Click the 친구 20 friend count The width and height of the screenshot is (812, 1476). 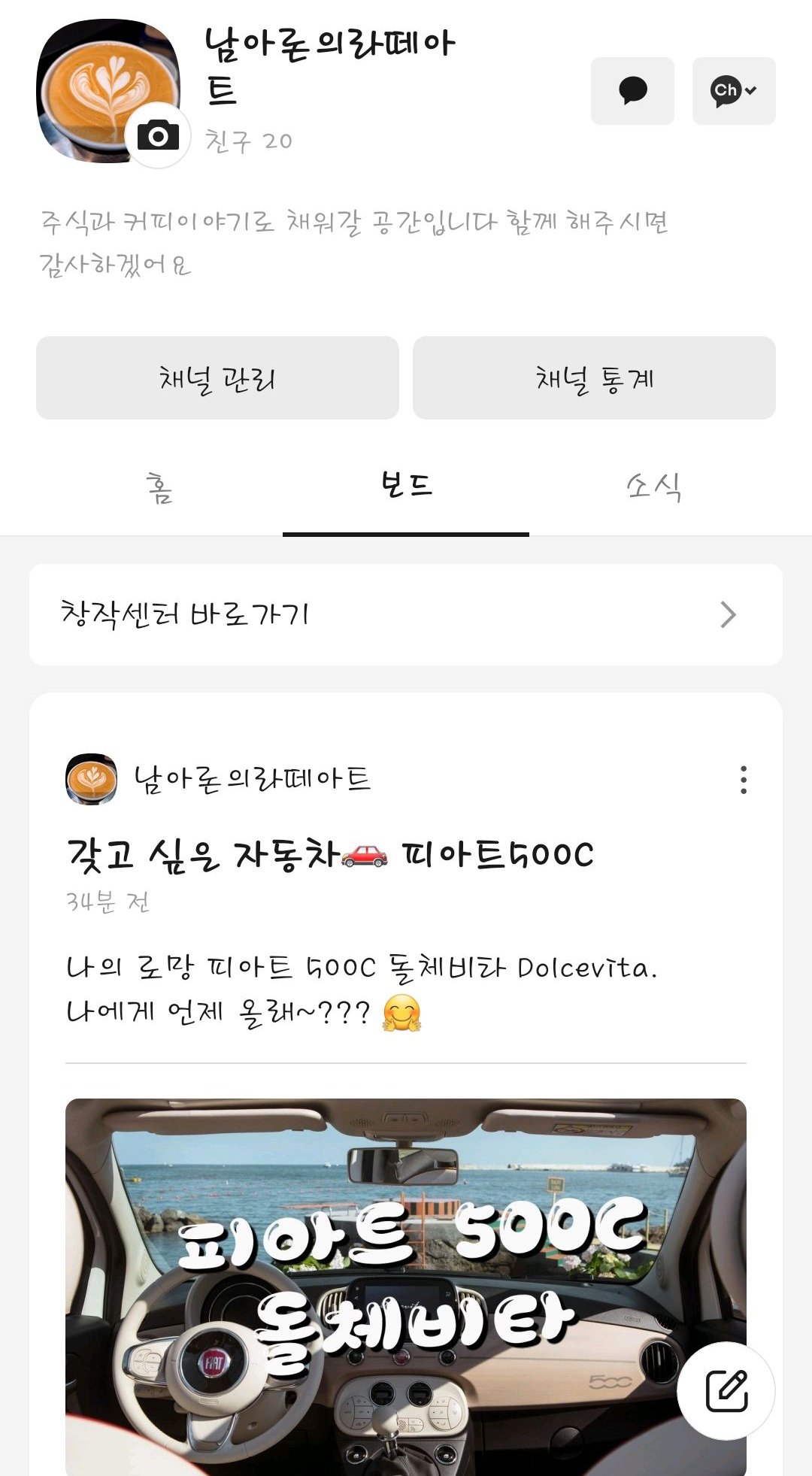click(249, 138)
